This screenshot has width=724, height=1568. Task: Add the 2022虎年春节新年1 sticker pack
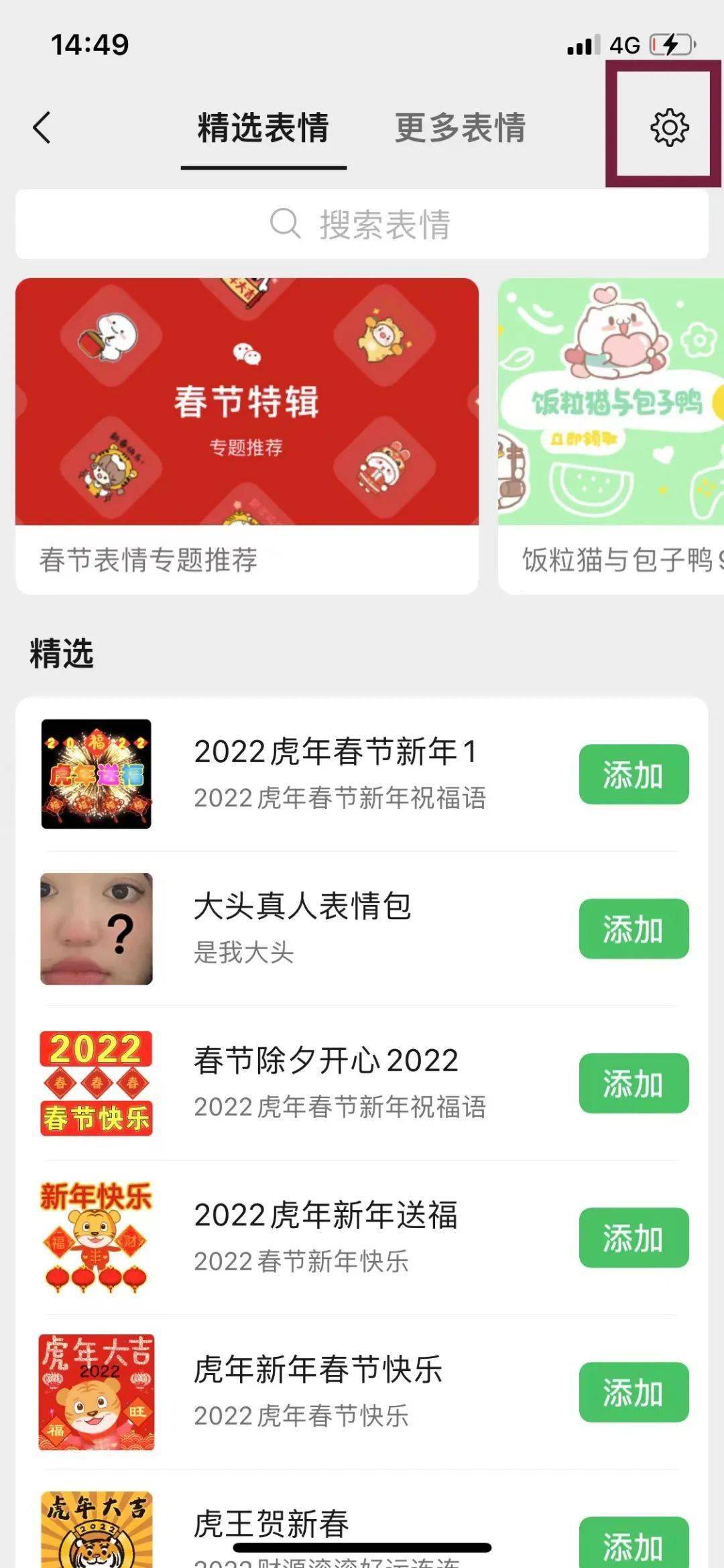point(633,774)
